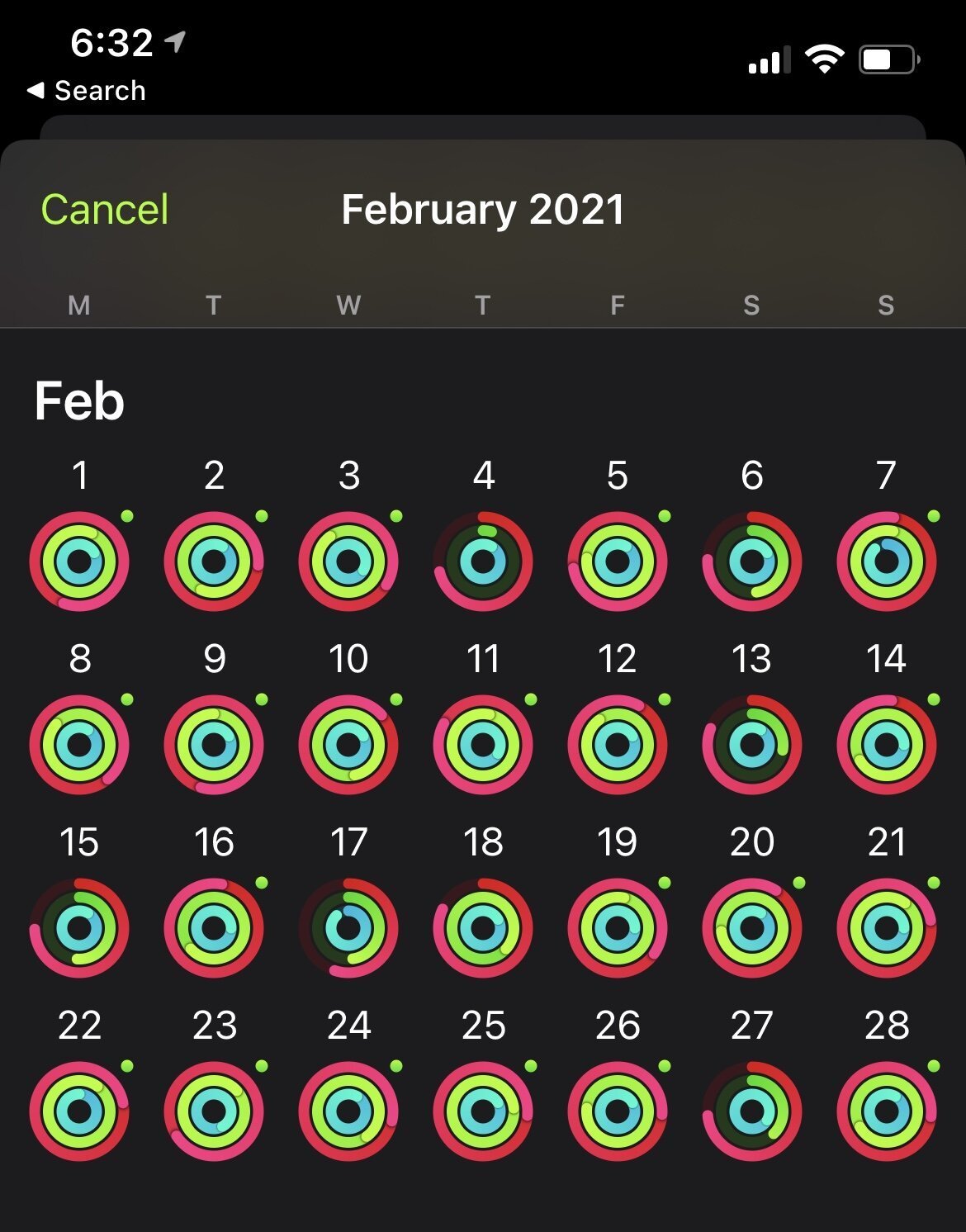Screen dimensions: 966x1232
Task: Open February 9 daily activity
Action: pos(214,745)
